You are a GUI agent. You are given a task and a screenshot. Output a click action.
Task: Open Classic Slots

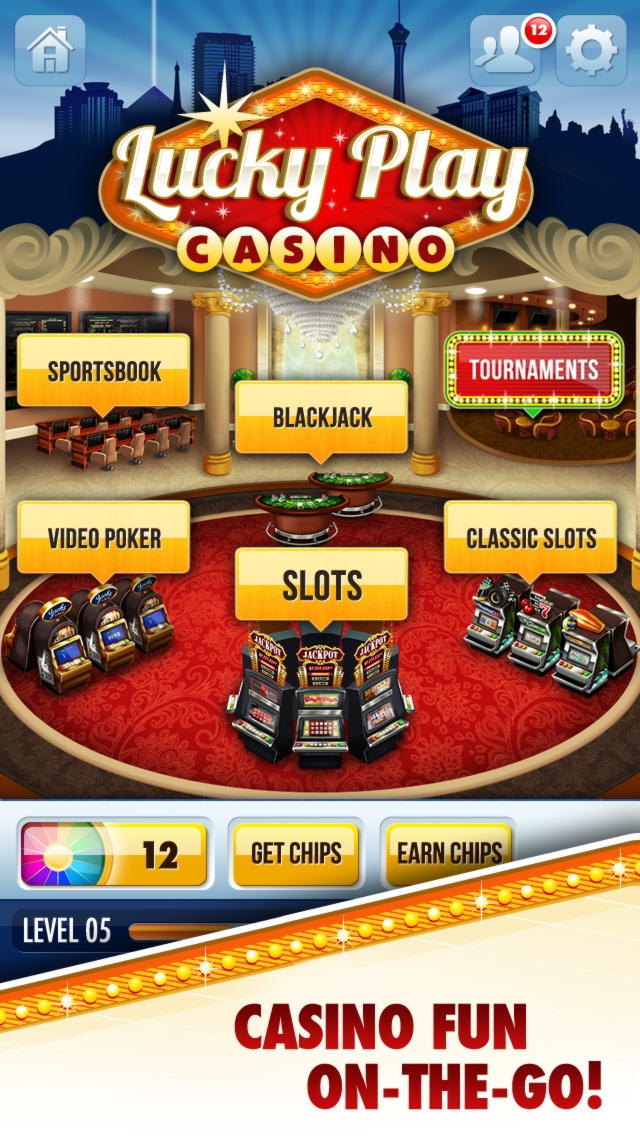pos(531,538)
